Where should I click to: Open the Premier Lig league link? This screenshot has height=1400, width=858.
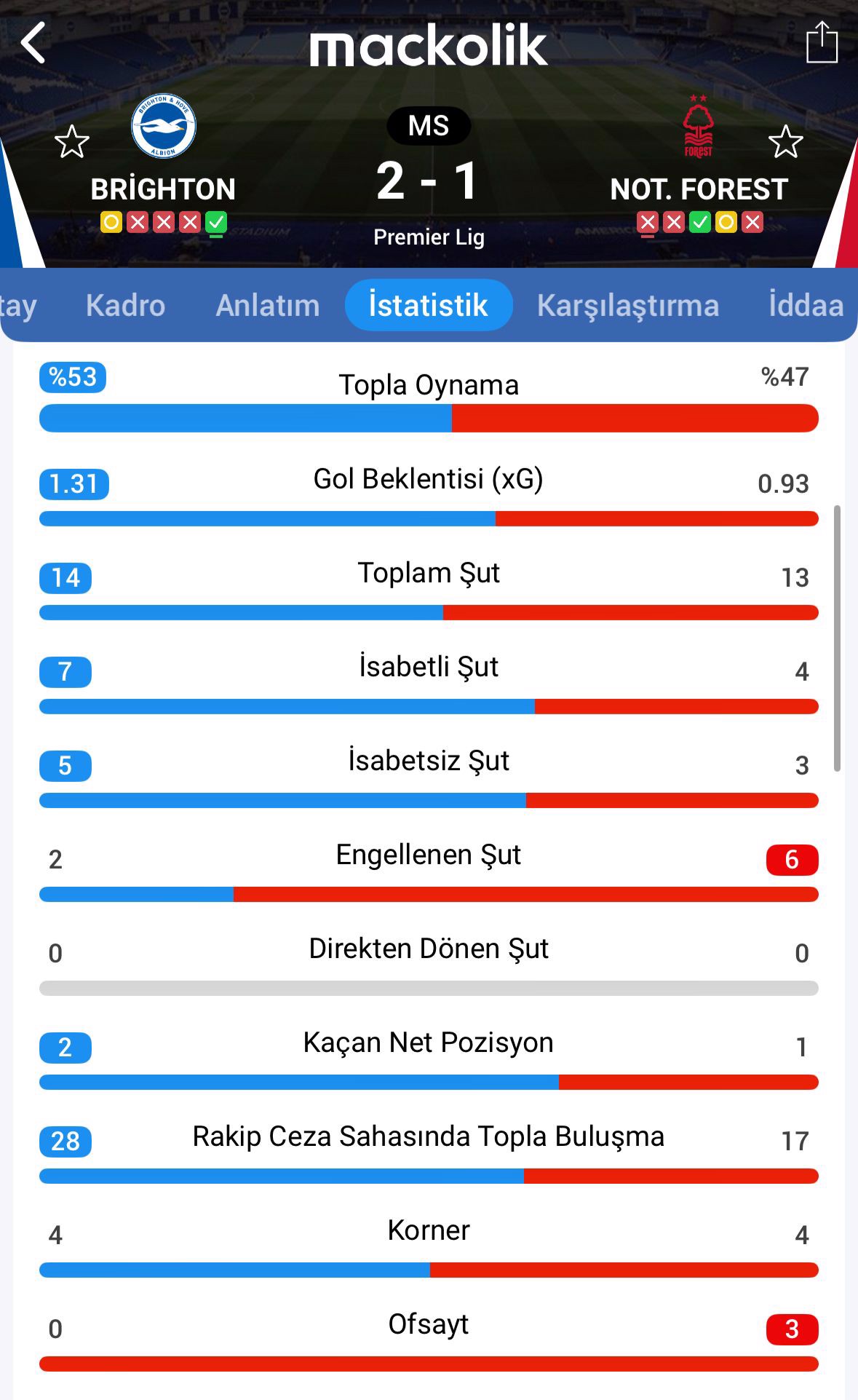coord(429,237)
